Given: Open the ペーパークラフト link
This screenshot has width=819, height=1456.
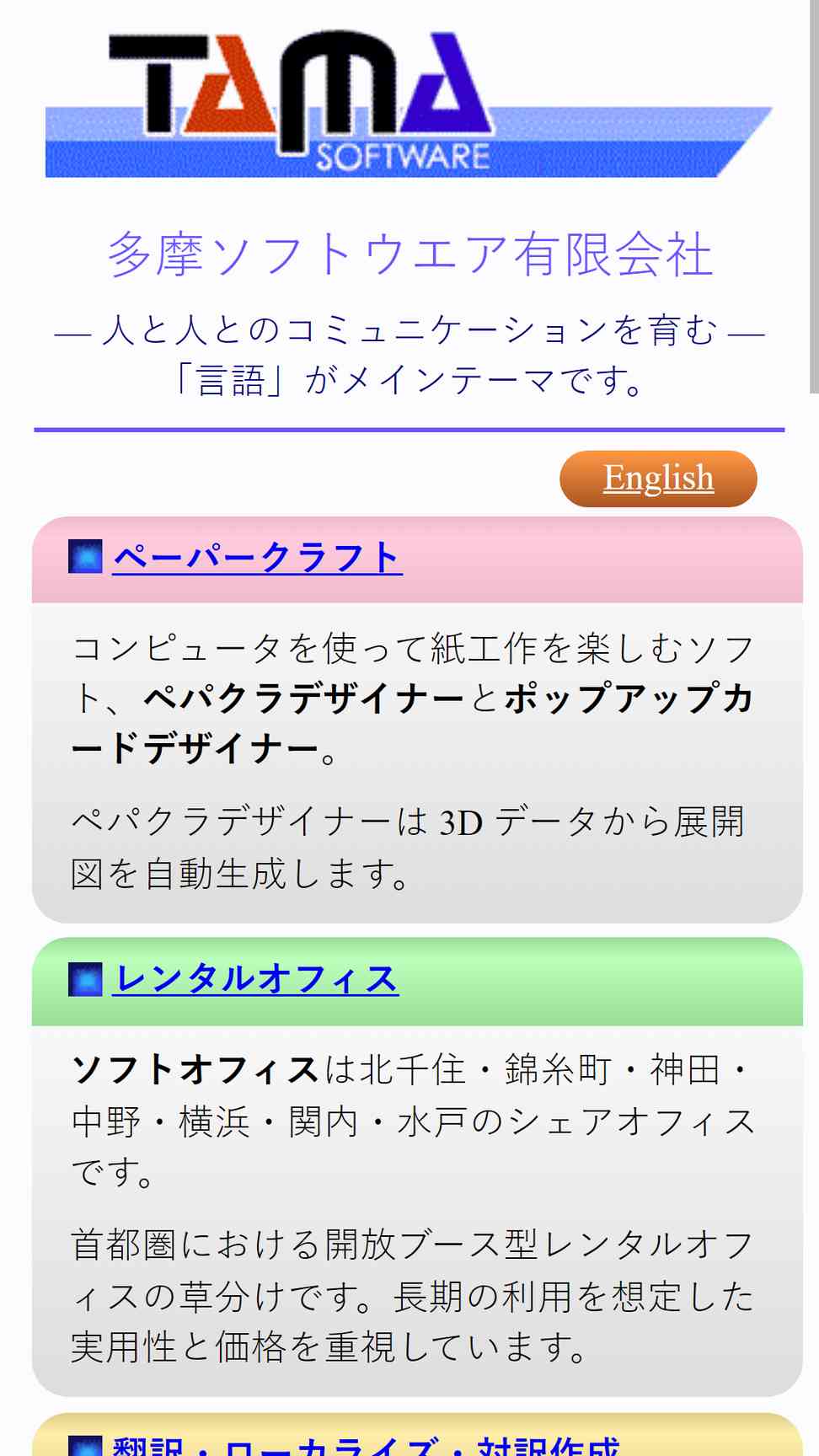Looking at the screenshot, I should [257, 557].
